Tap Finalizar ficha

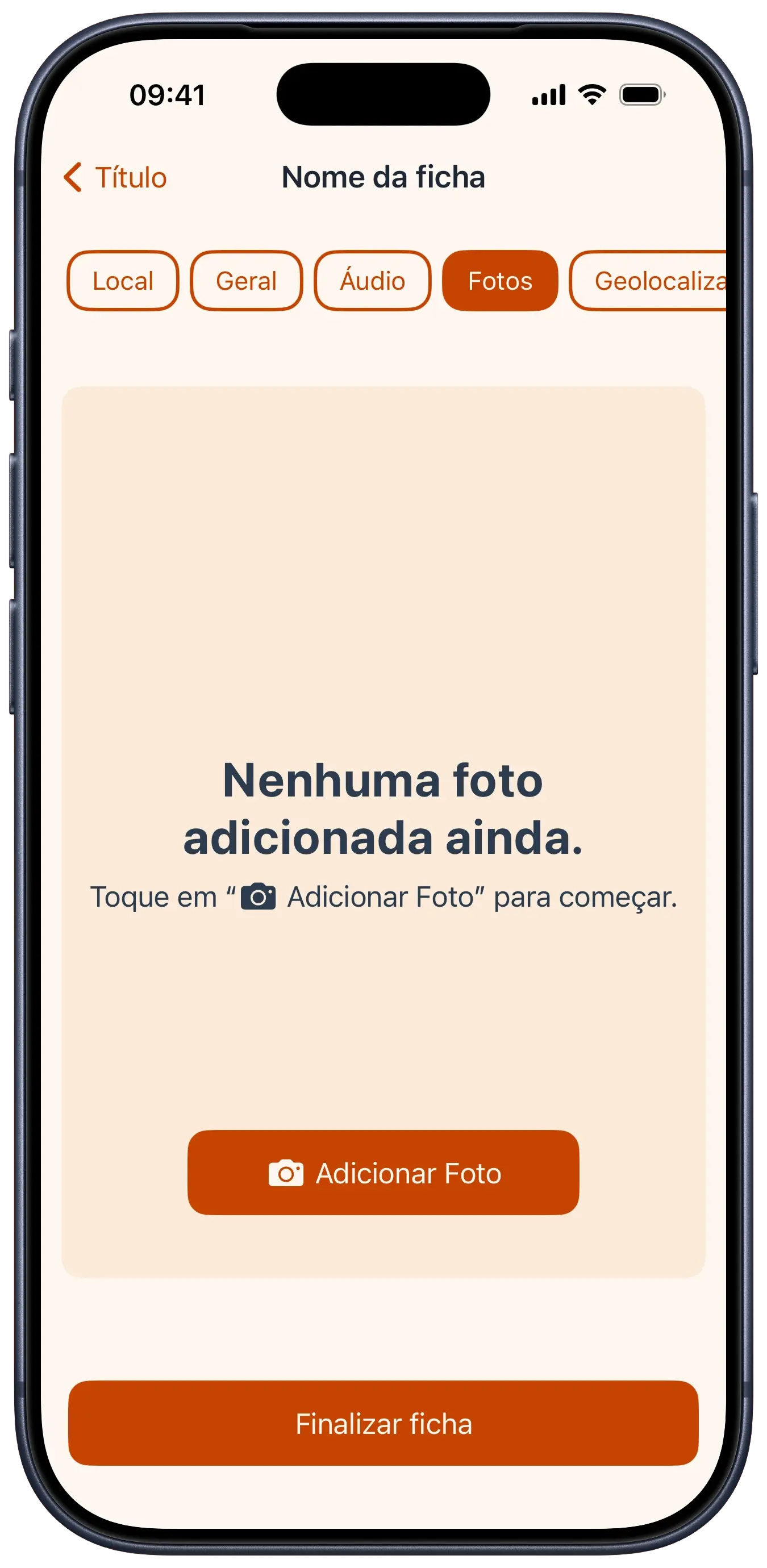coord(383,1423)
